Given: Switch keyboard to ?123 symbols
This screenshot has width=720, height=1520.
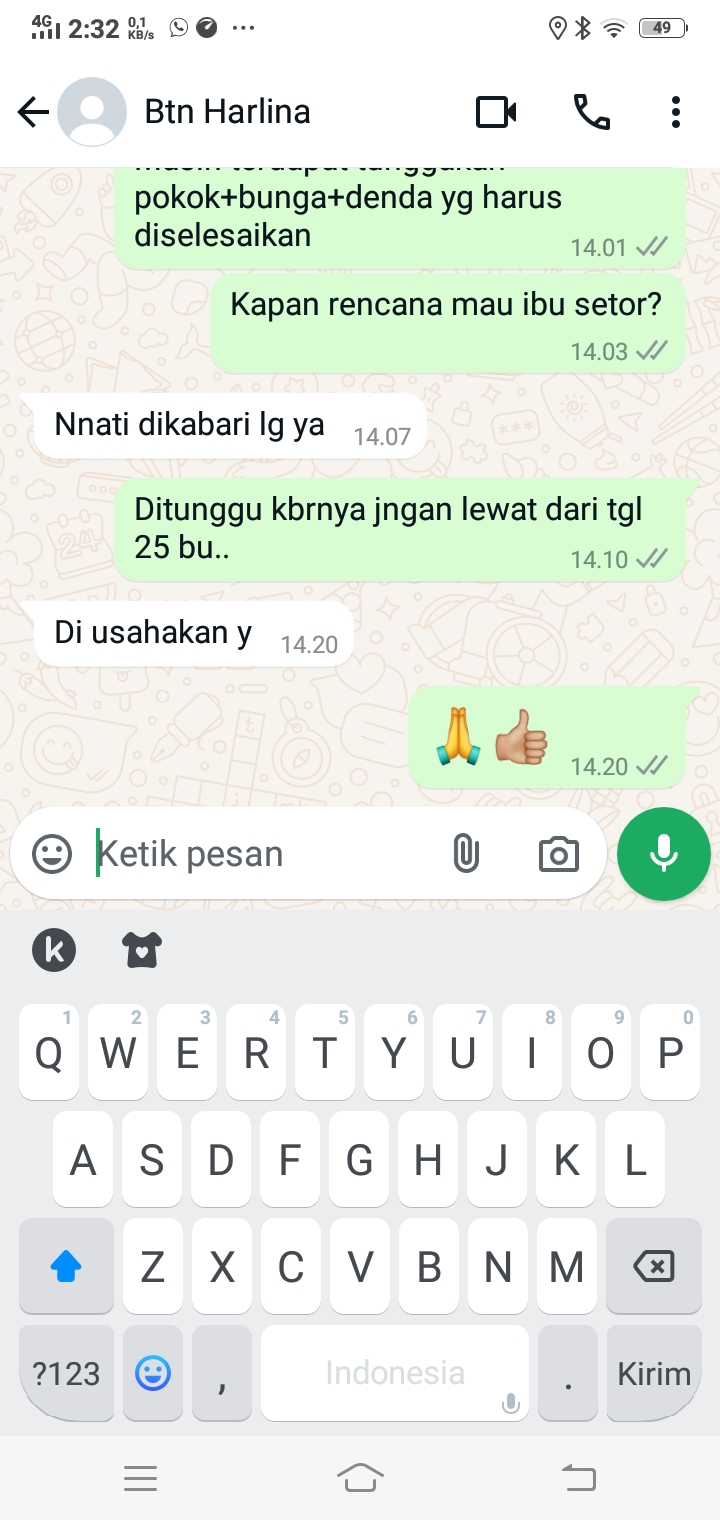Looking at the screenshot, I should click(x=66, y=1374).
